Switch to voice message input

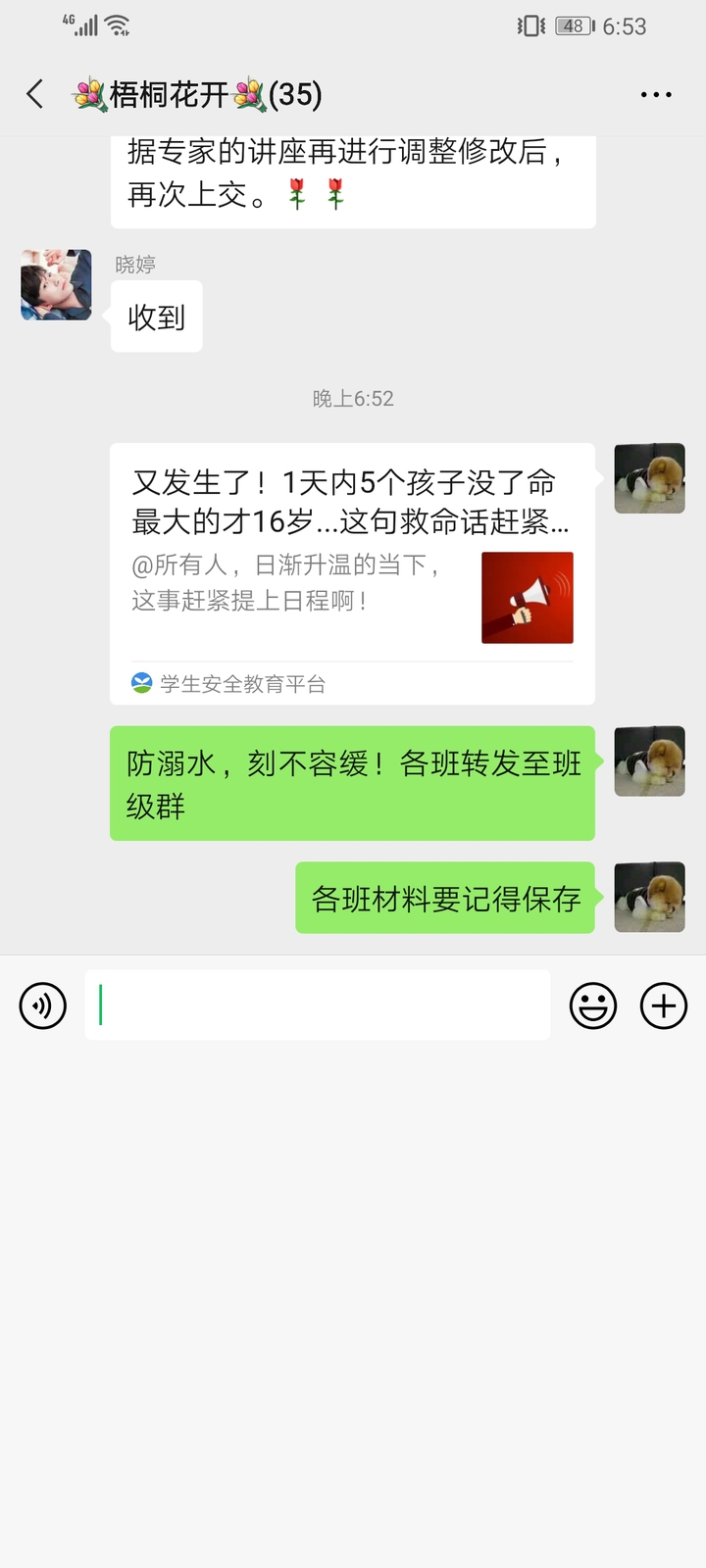click(43, 1005)
